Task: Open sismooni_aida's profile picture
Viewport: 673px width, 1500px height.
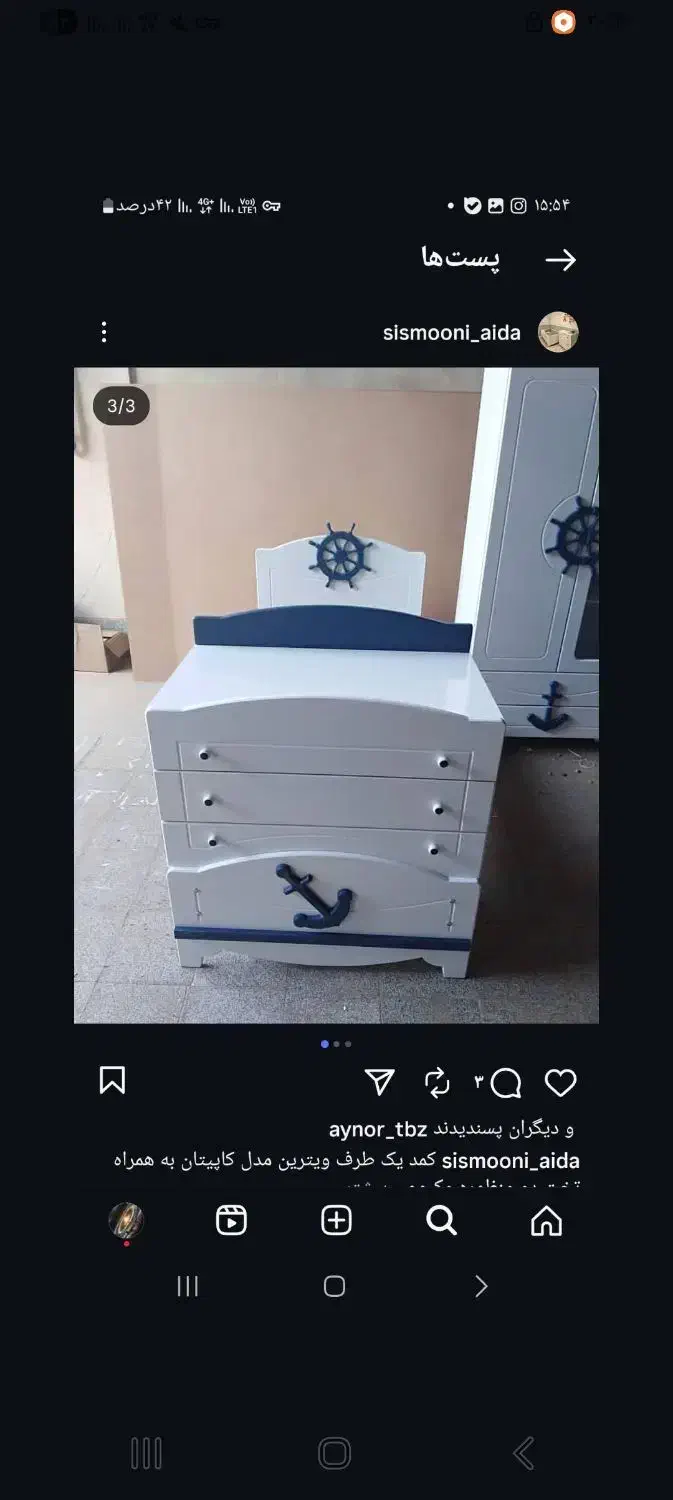Action: (x=558, y=332)
